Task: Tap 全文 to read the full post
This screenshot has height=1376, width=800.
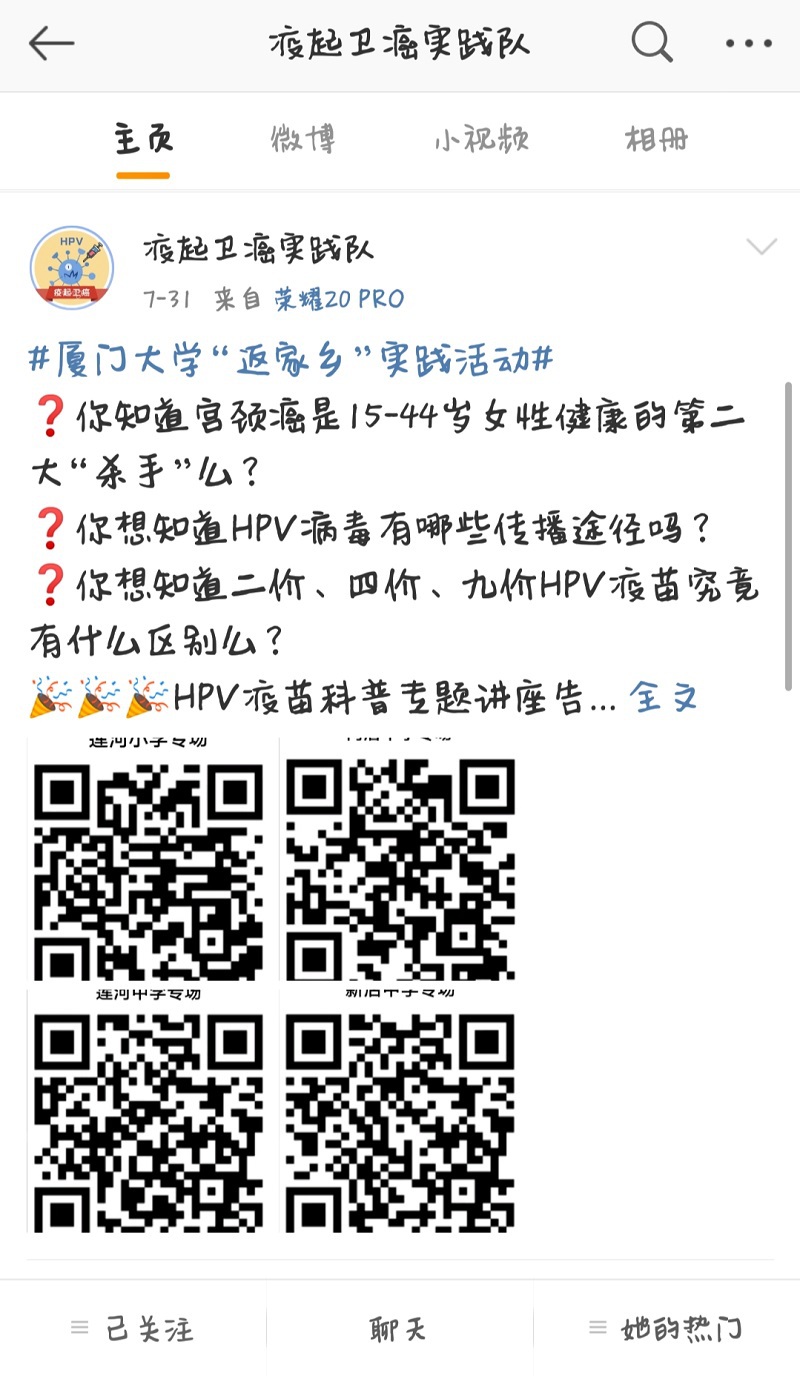Action: (x=662, y=700)
